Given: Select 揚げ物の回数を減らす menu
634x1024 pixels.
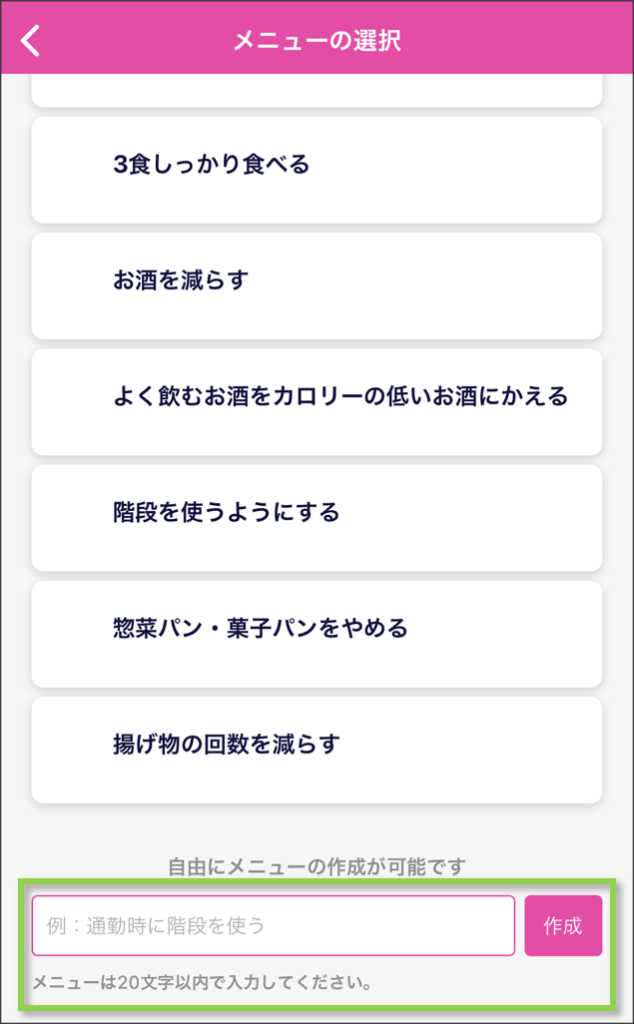Looking at the screenshot, I should pos(316,746).
